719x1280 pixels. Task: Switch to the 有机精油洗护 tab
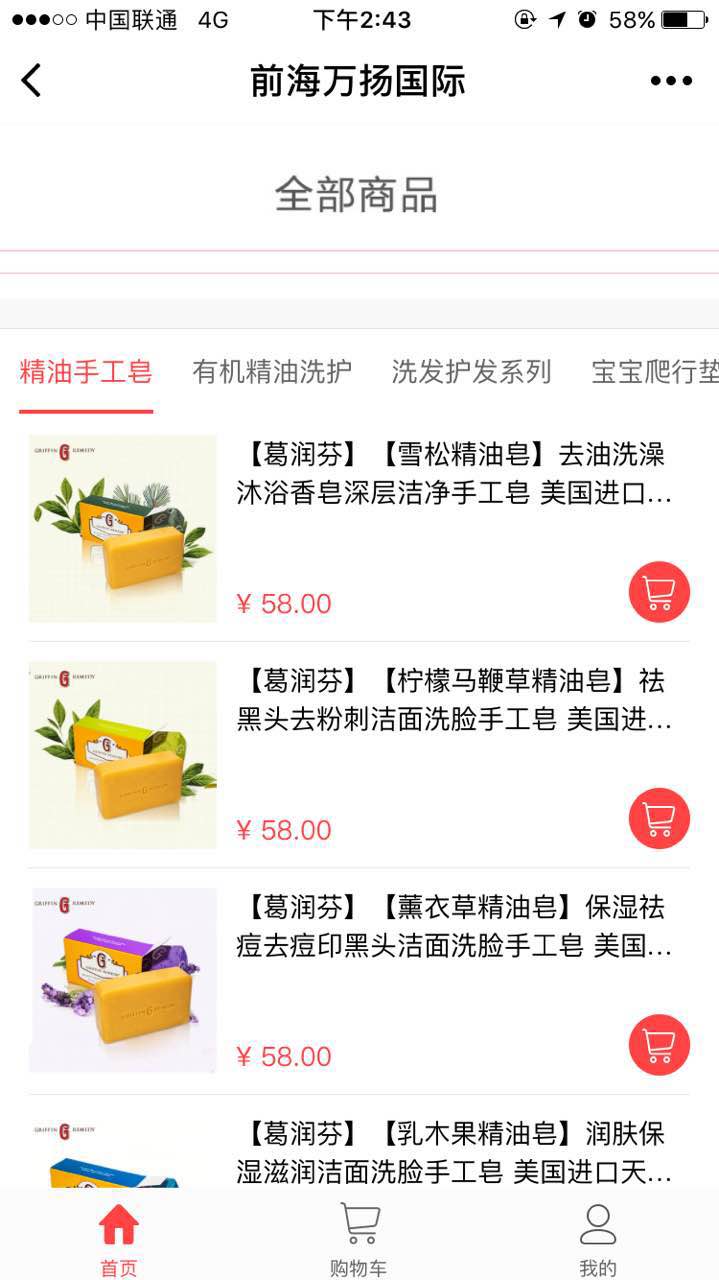point(272,372)
